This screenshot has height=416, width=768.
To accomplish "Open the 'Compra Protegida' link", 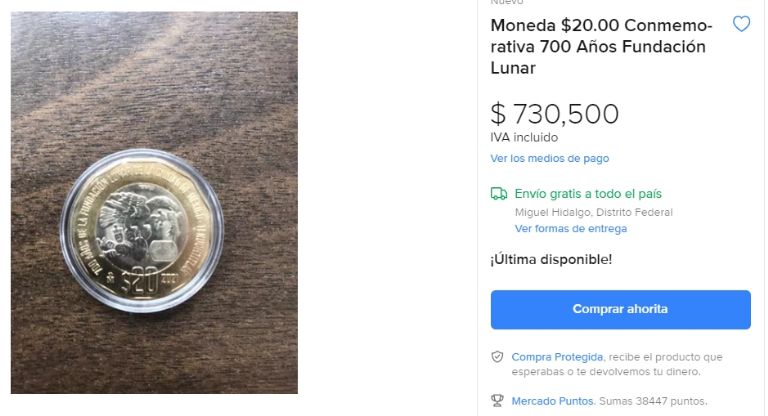I will click(x=557, y=356).
